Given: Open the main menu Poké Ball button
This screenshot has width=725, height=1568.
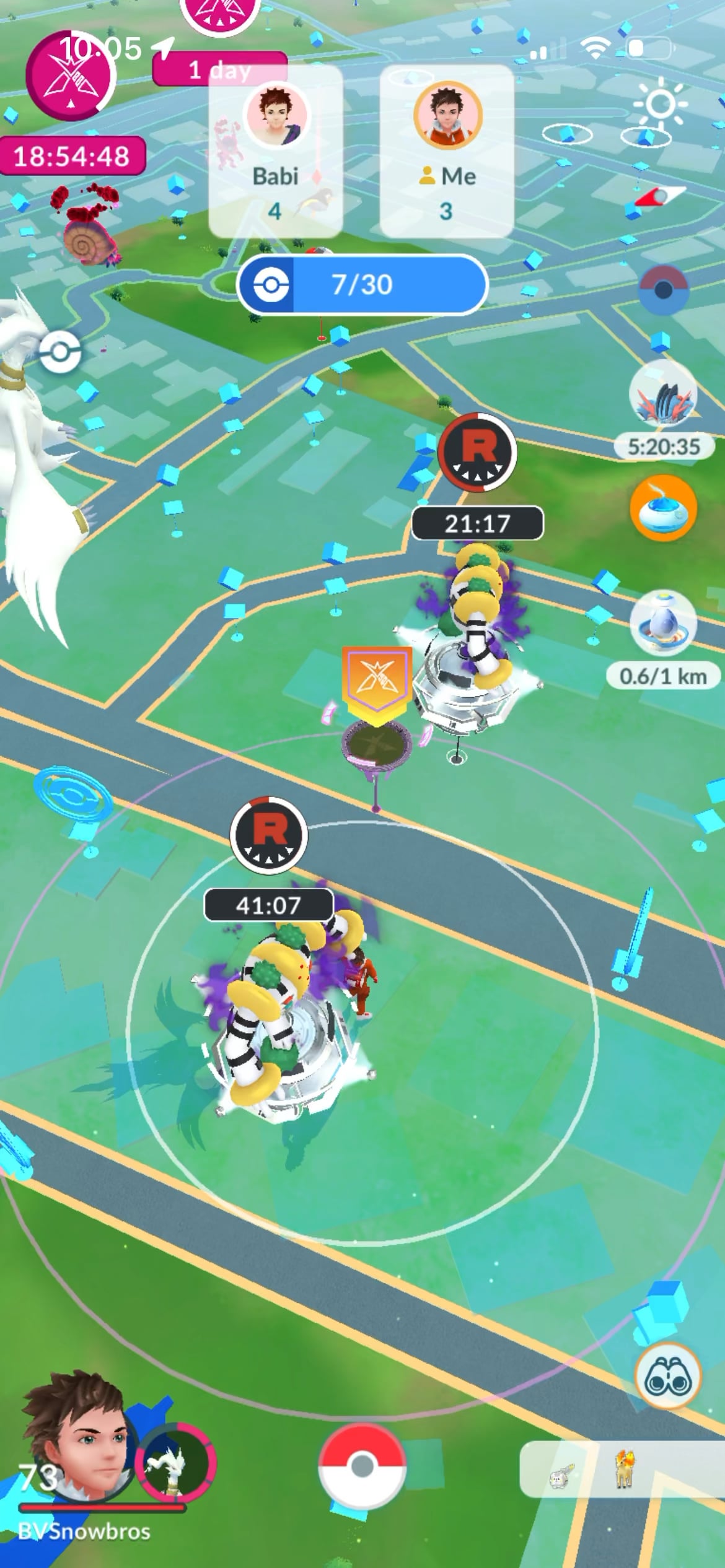Looking at the screenshot, I should pyautogui.click(x=362, y=1466).
